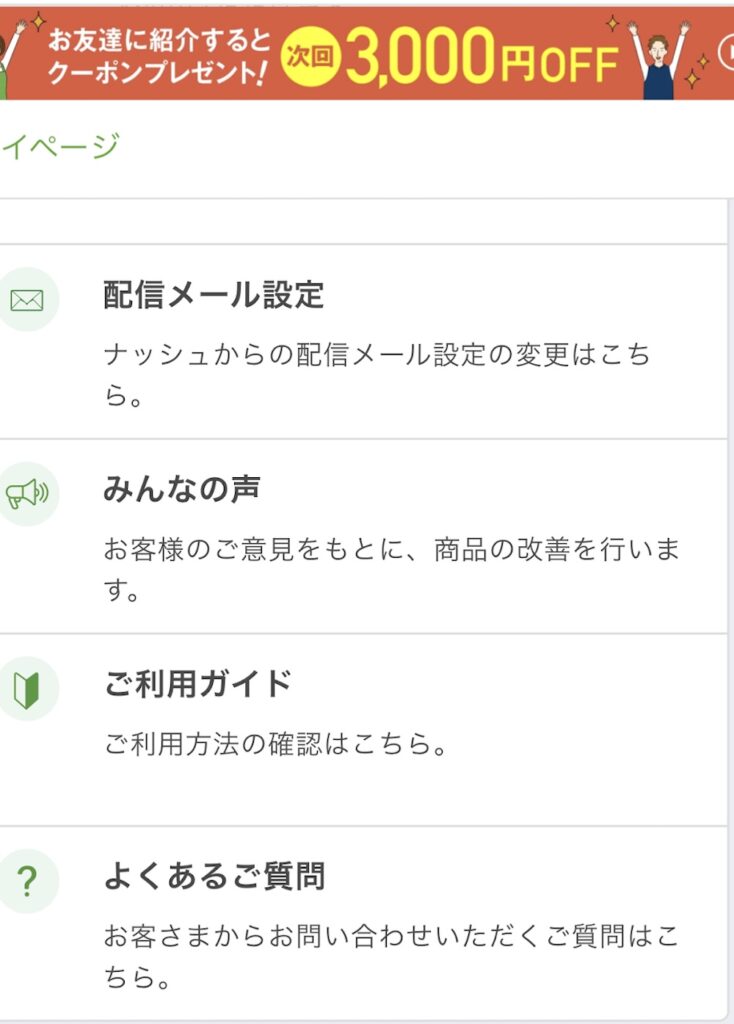Open the 3,000円OFF friend referral banner
Image resolution: width=734 pixels, height=1024 pixels.
click(367, 55)
